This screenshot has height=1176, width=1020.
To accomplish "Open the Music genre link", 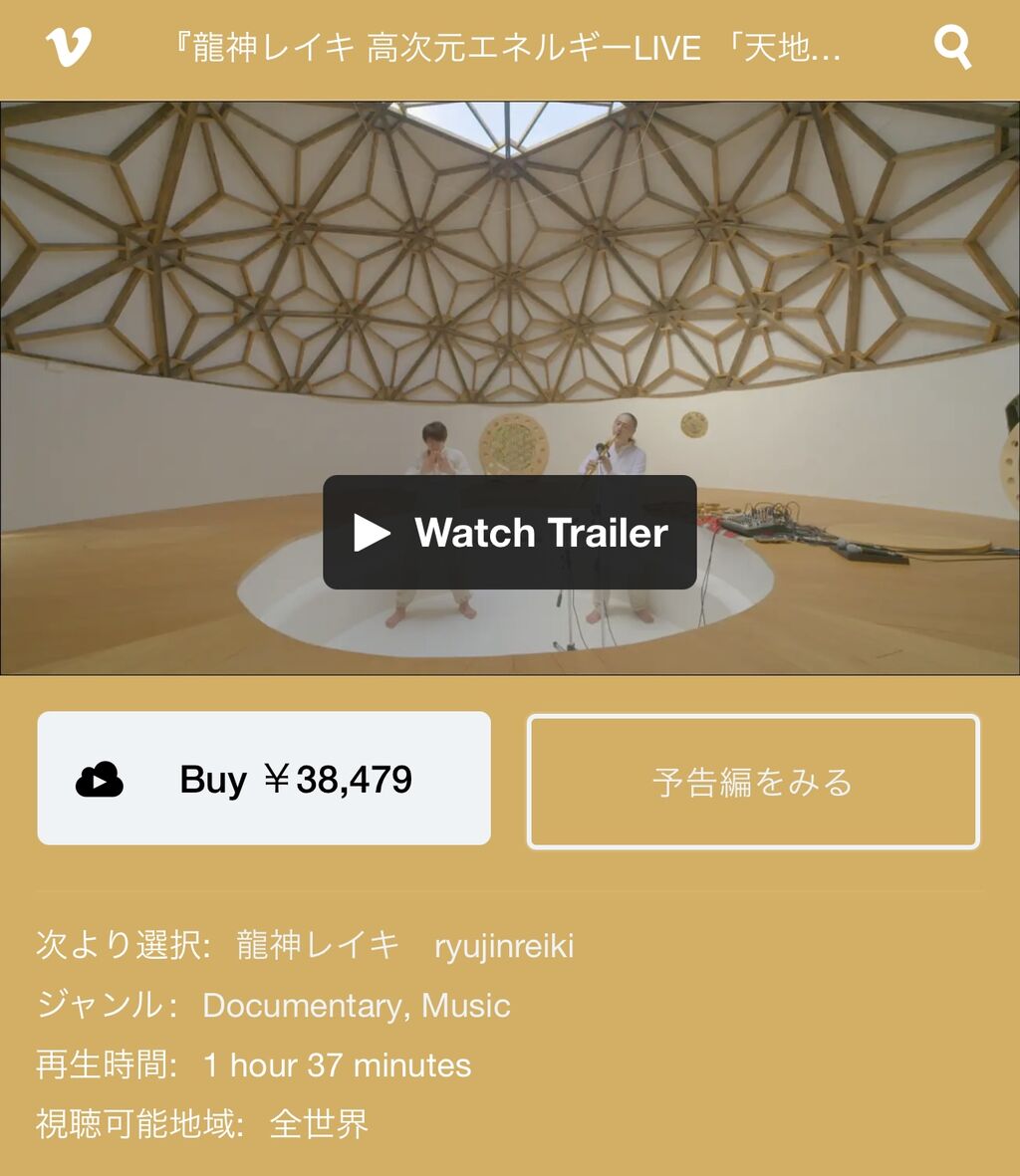I will 466,1006.
